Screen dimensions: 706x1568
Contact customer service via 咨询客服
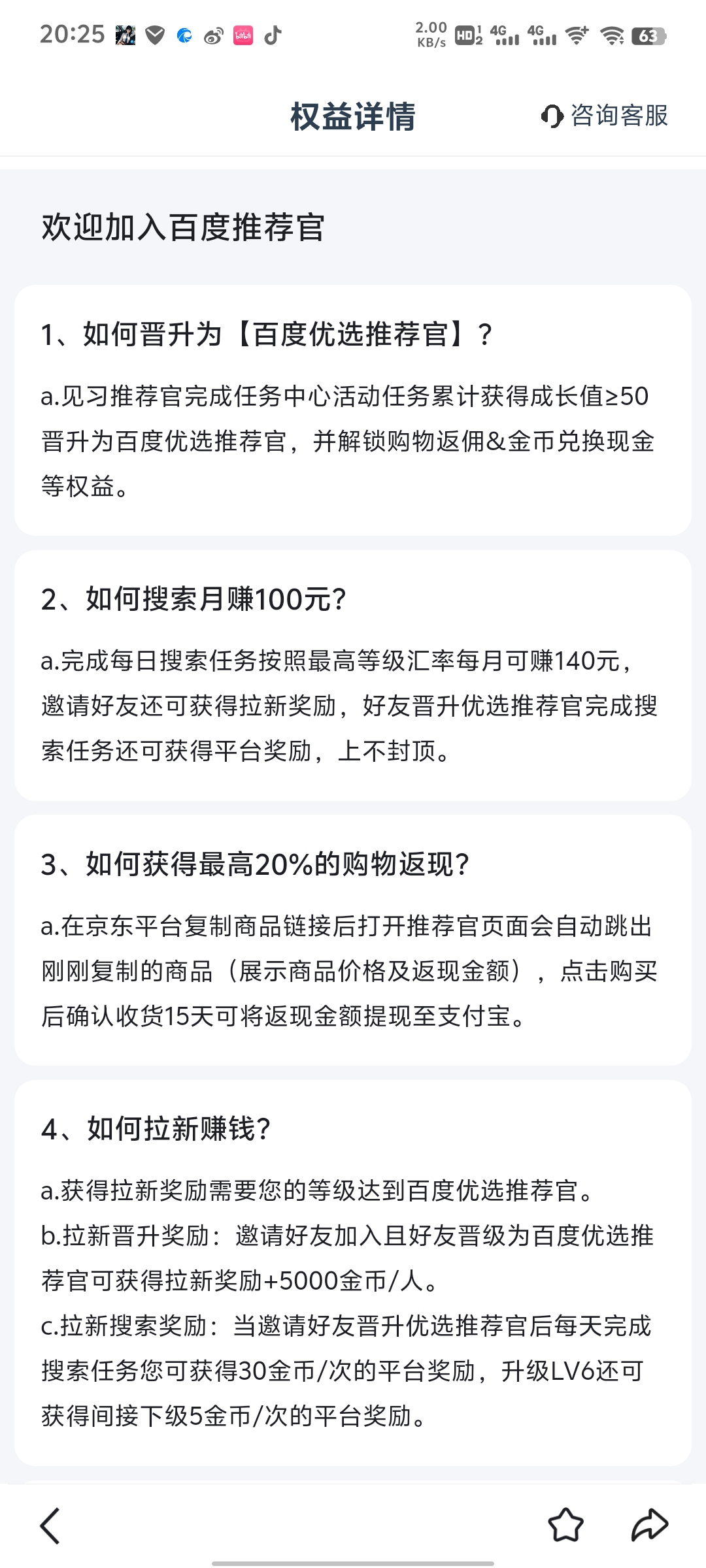pos(605,116)
